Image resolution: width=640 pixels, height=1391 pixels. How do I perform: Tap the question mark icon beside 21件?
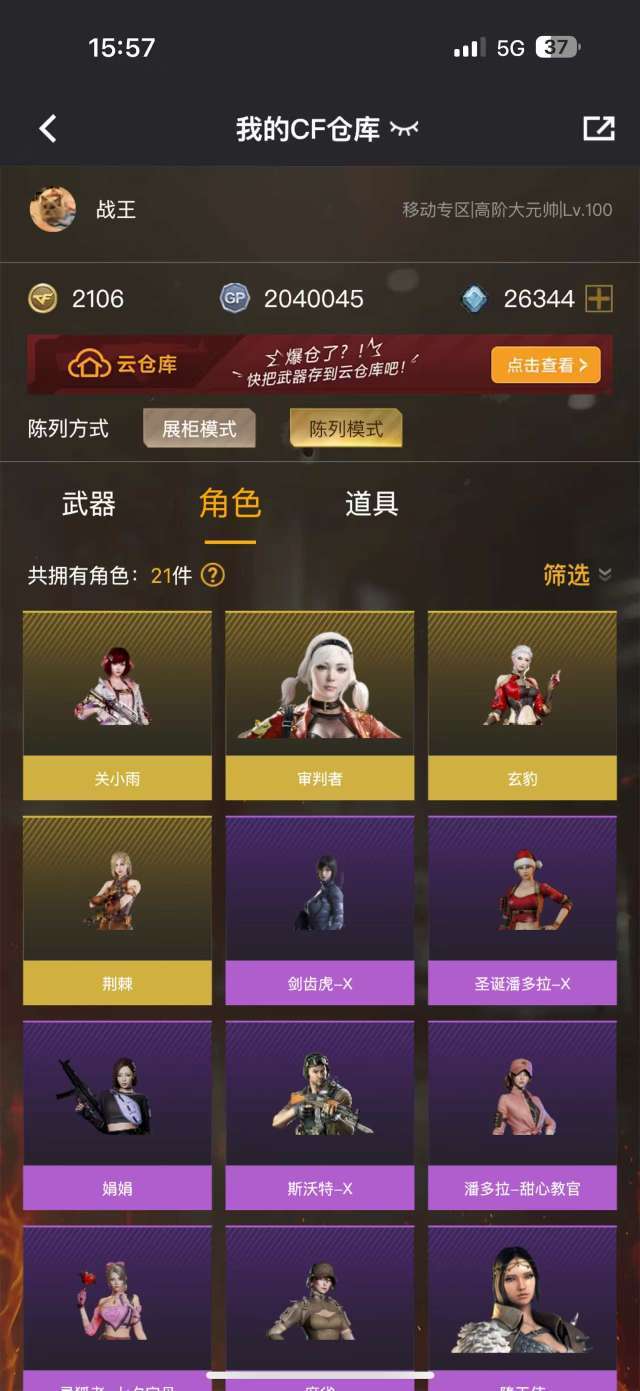pos(213,575)
